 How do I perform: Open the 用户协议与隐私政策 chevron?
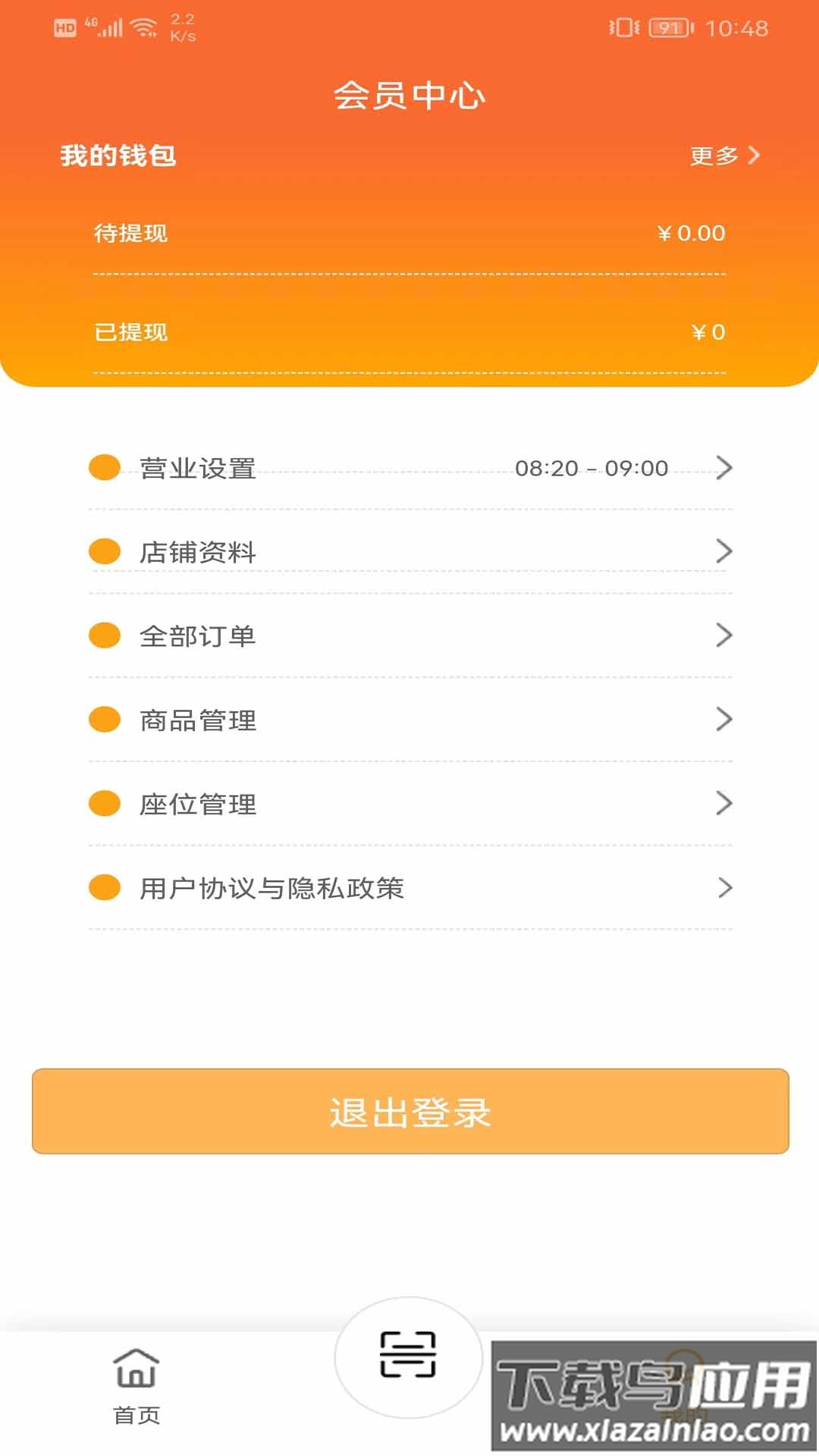coord(724,887)
